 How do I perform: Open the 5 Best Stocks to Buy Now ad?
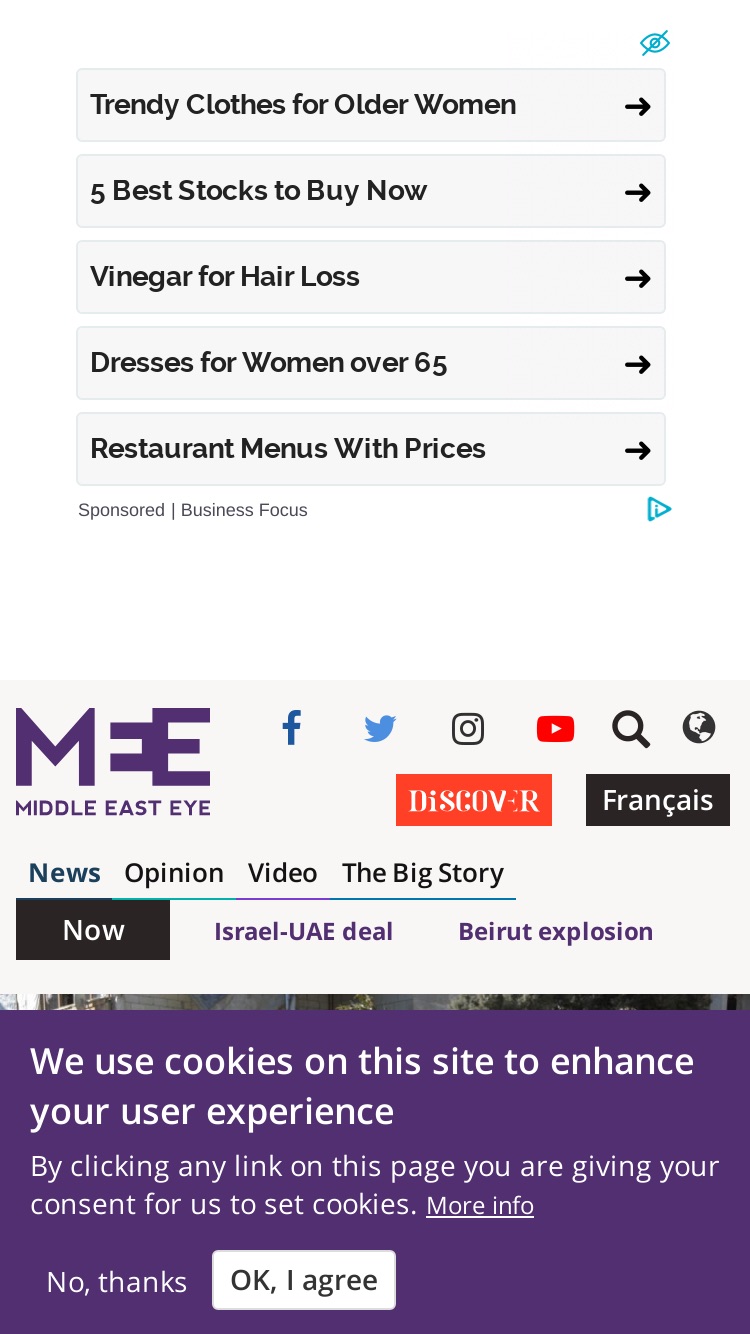[371, 191]
